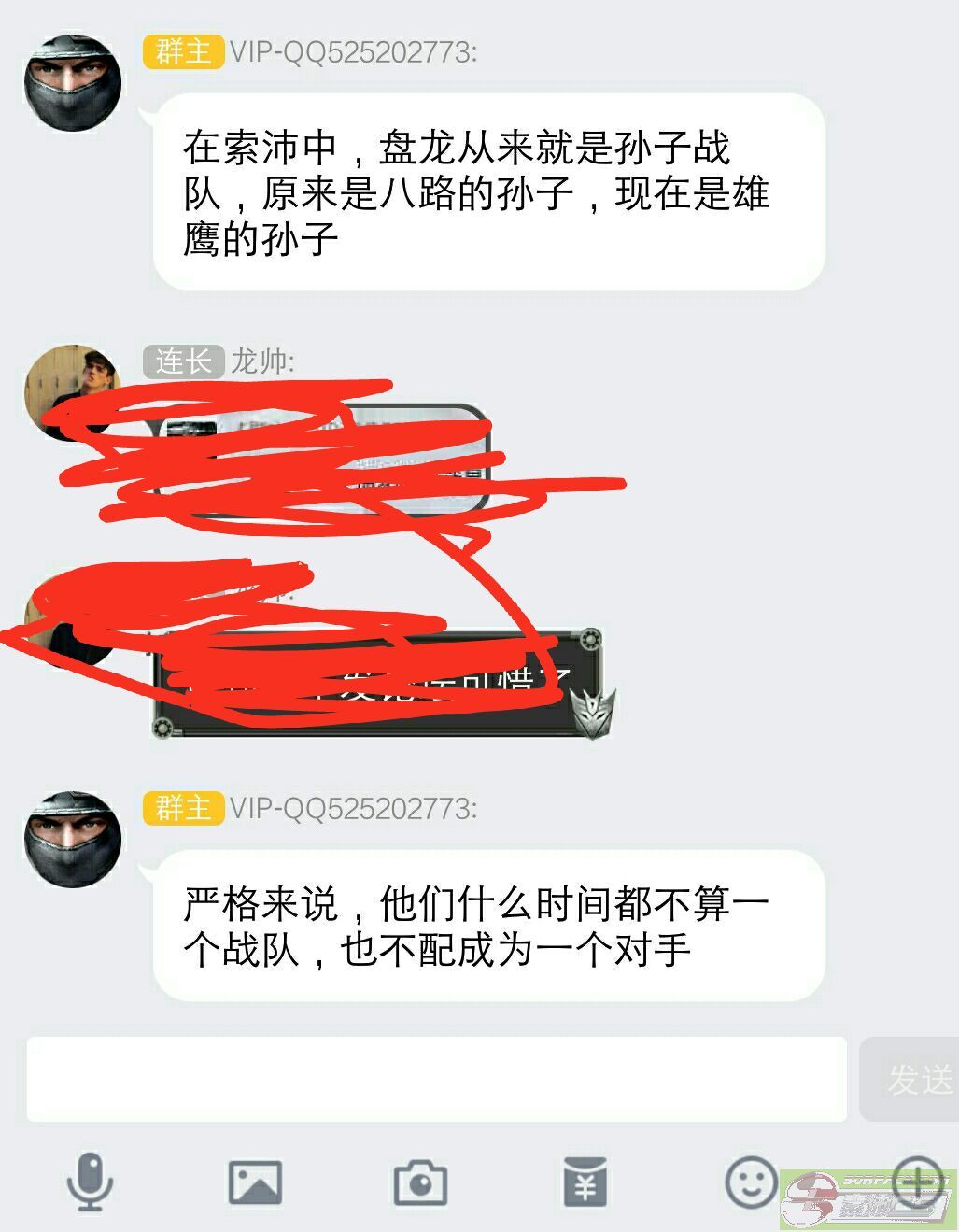Open the emoji smiley picker

tap(751, 1182)
